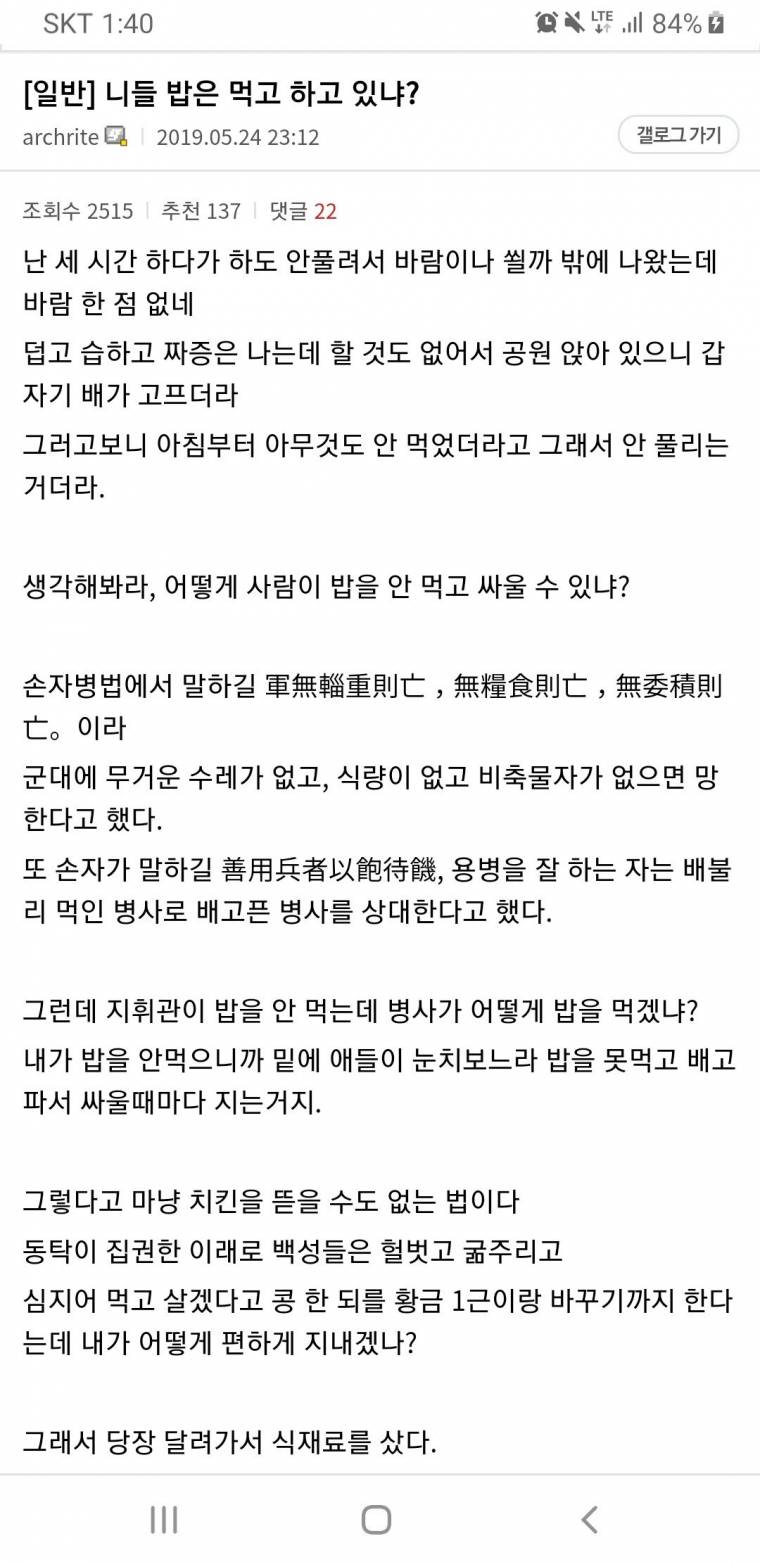Go to the home screen
760x1562 pixels.
[376, 1519]
